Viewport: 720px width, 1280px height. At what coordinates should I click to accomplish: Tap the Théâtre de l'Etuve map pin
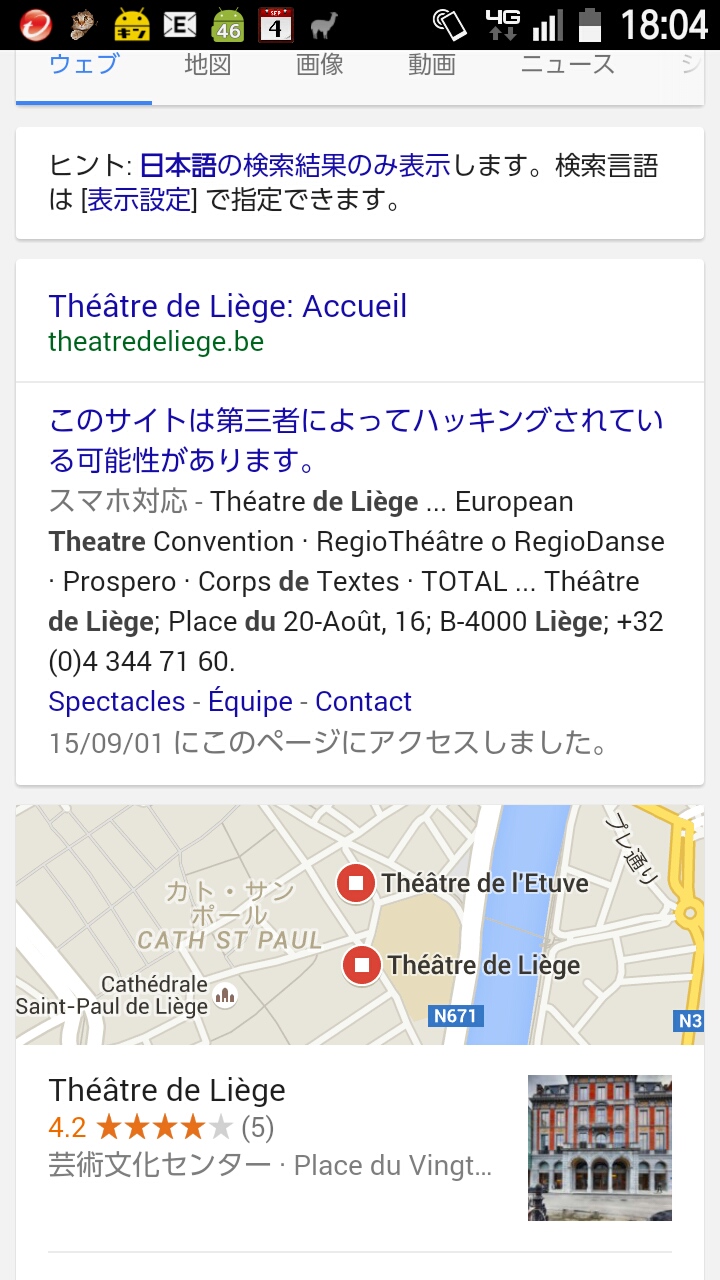point(355,883)
